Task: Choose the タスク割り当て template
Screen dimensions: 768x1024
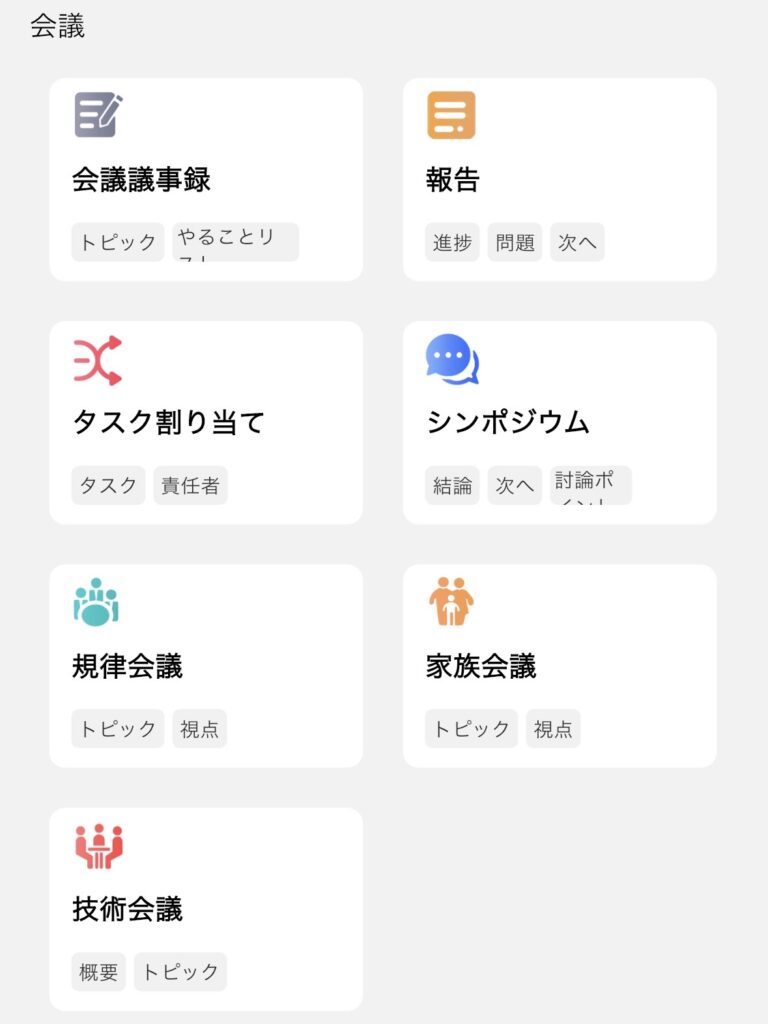Action: (205, 423)
